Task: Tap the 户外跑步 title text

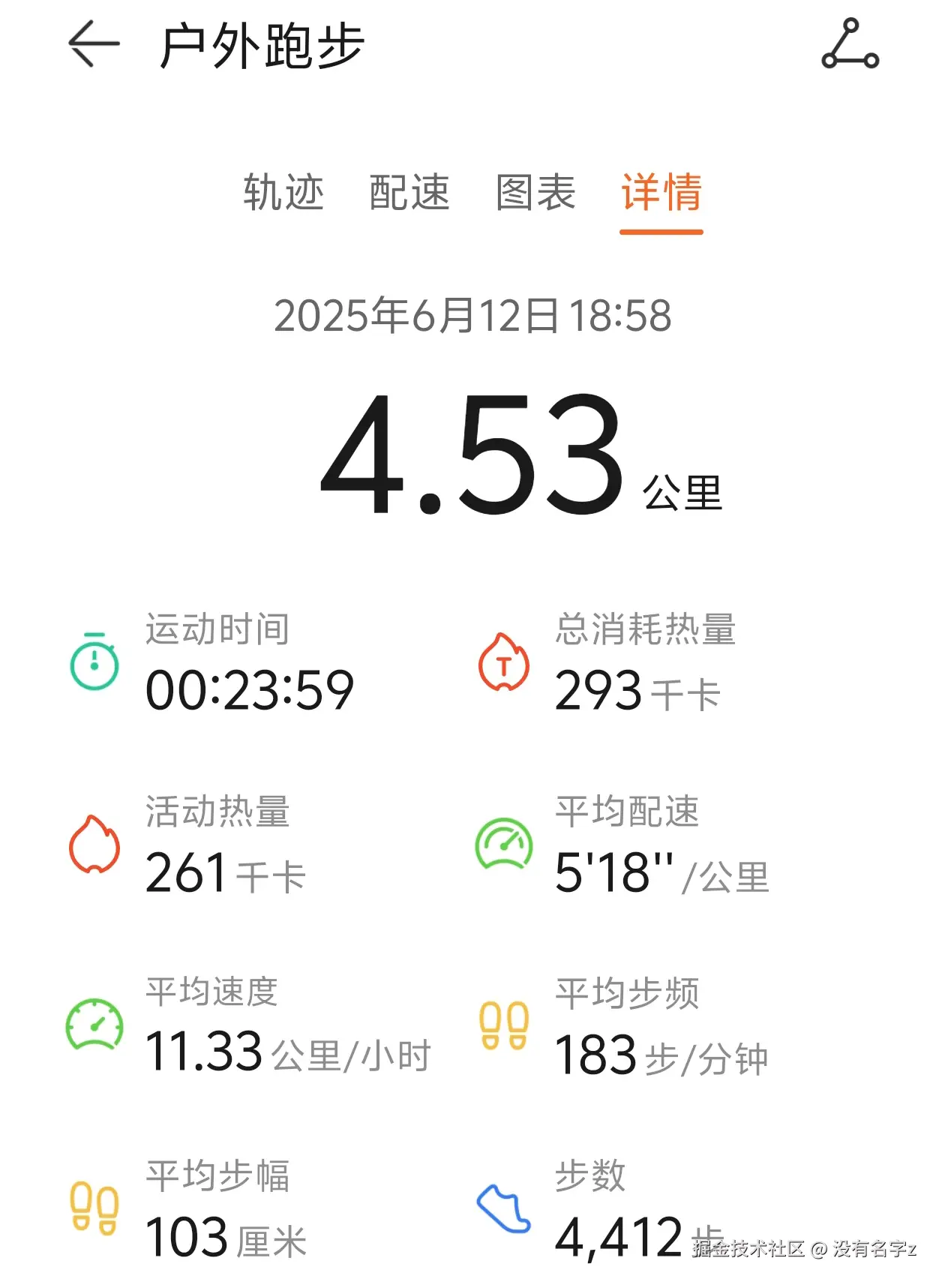Action: pos(262,45)
